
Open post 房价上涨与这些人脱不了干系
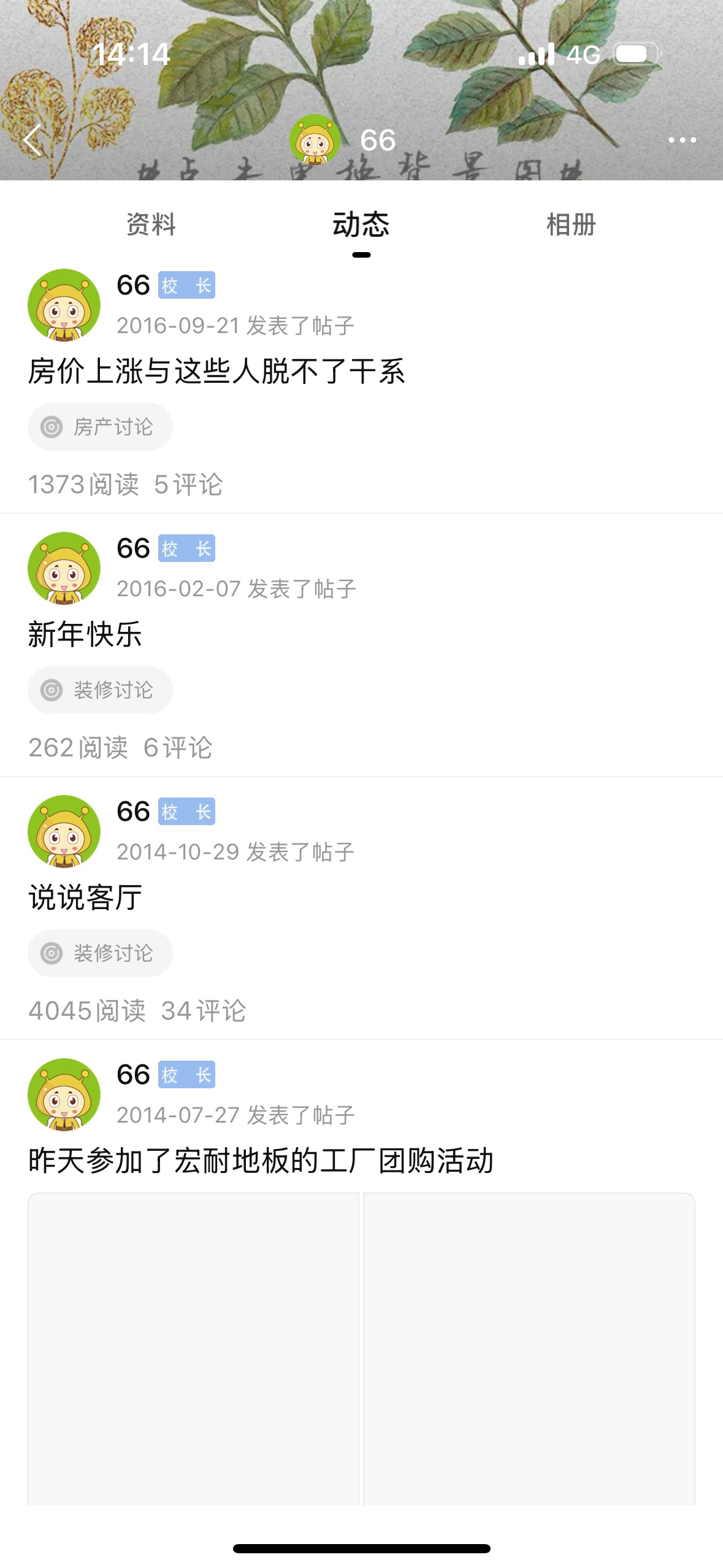[216, 371]
